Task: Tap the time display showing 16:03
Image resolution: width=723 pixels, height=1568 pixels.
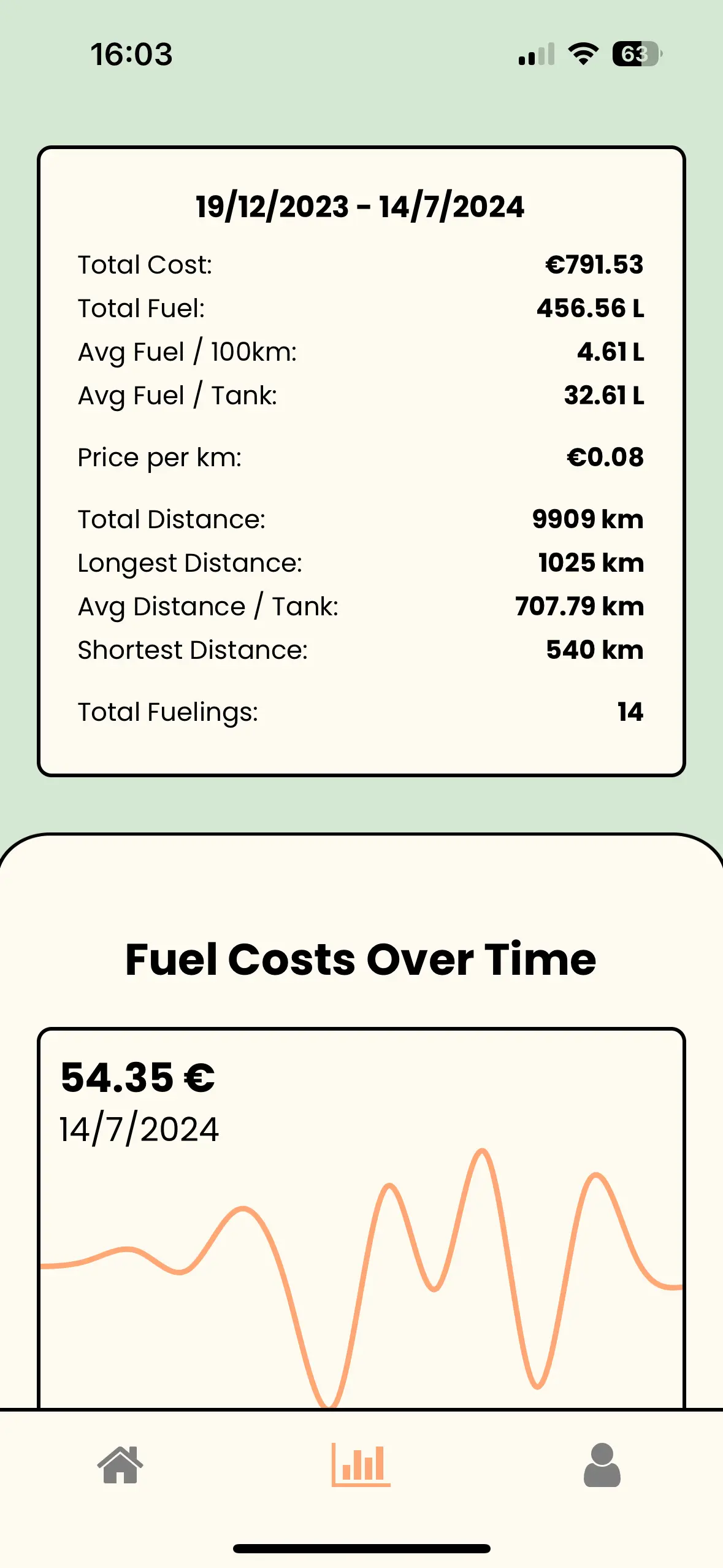Action: [x=131, y=54]
